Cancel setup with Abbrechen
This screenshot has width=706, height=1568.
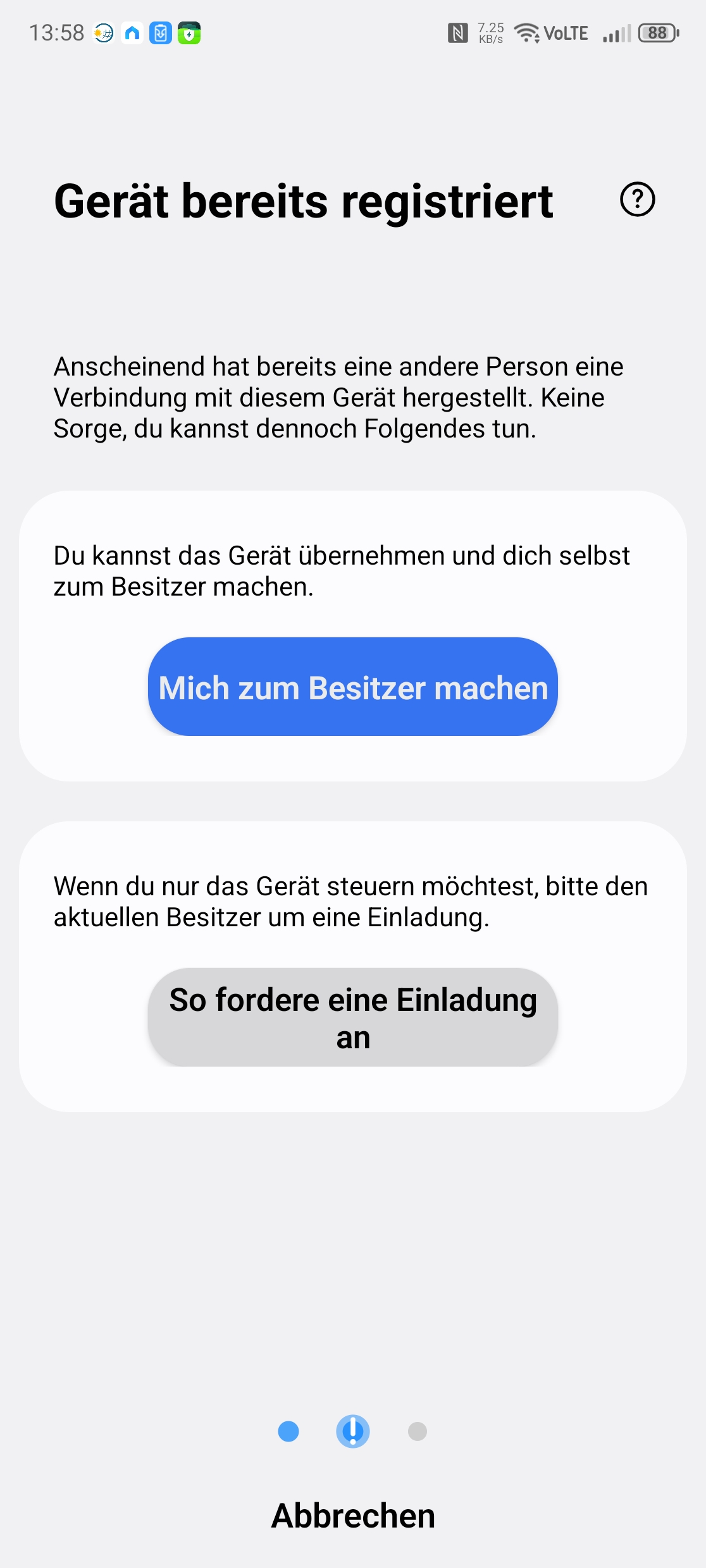point(353,1516)
